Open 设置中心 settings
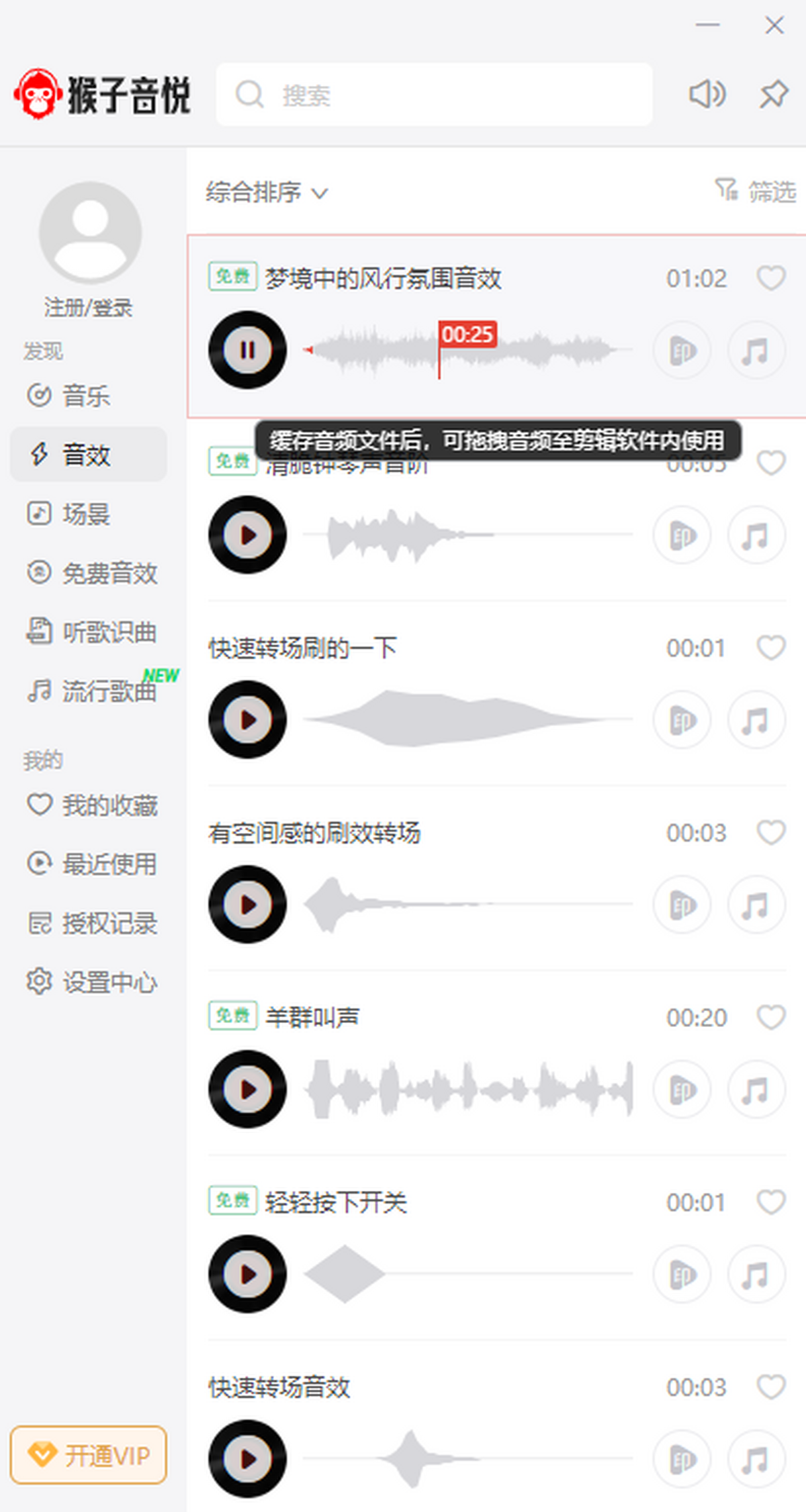Viewport: 806px width, 1512px height. pos(107,982)
